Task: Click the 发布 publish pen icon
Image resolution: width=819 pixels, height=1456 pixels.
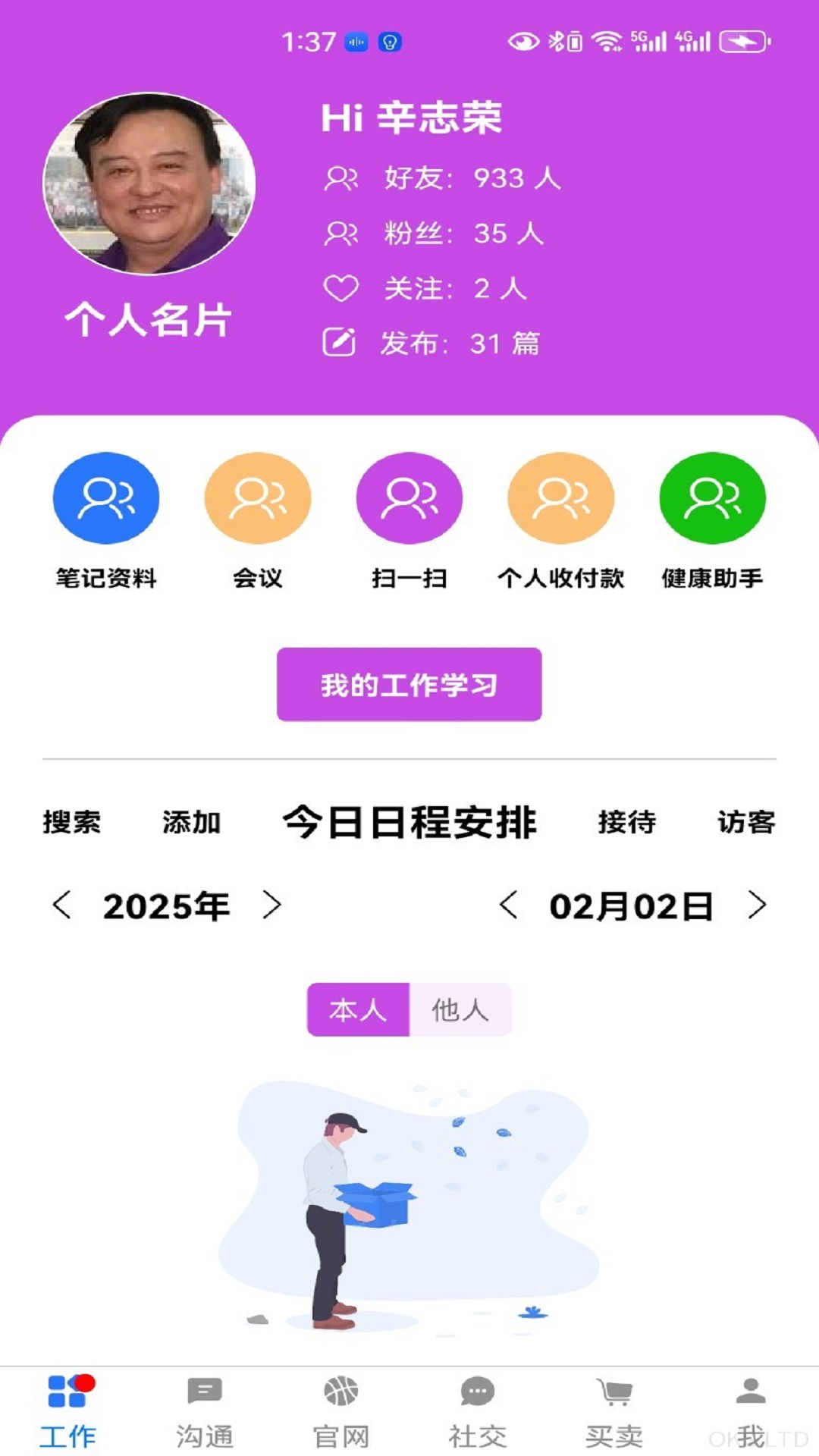Action: (x=342, y=342)
